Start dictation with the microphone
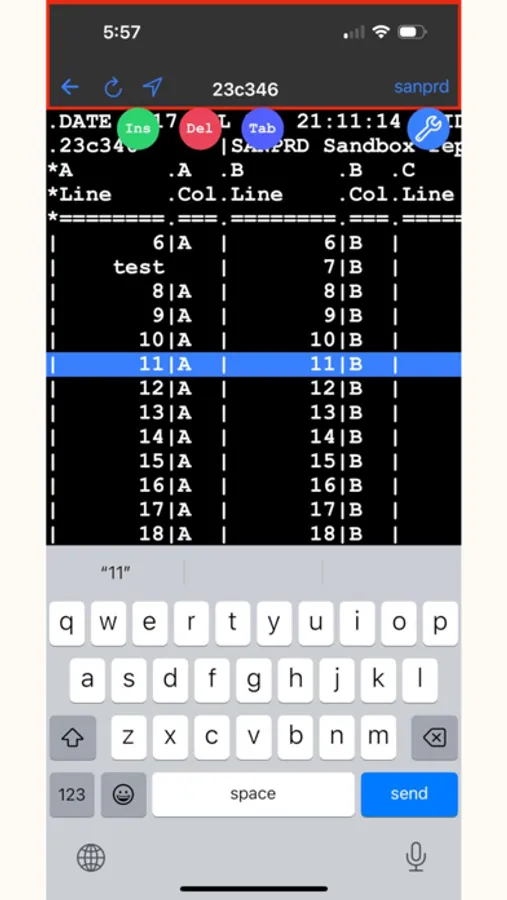 pos(415,857)
